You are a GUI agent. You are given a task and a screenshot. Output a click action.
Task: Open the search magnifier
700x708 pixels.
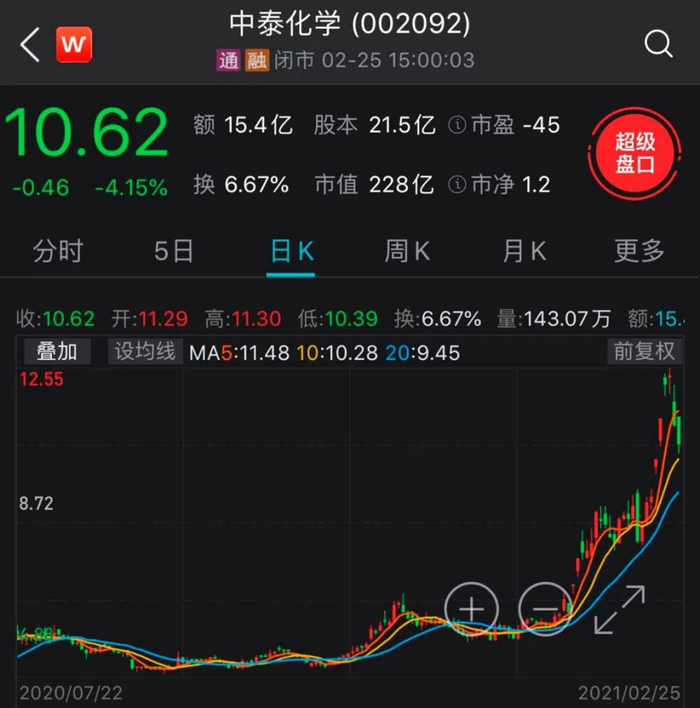(x=658, y=44)
